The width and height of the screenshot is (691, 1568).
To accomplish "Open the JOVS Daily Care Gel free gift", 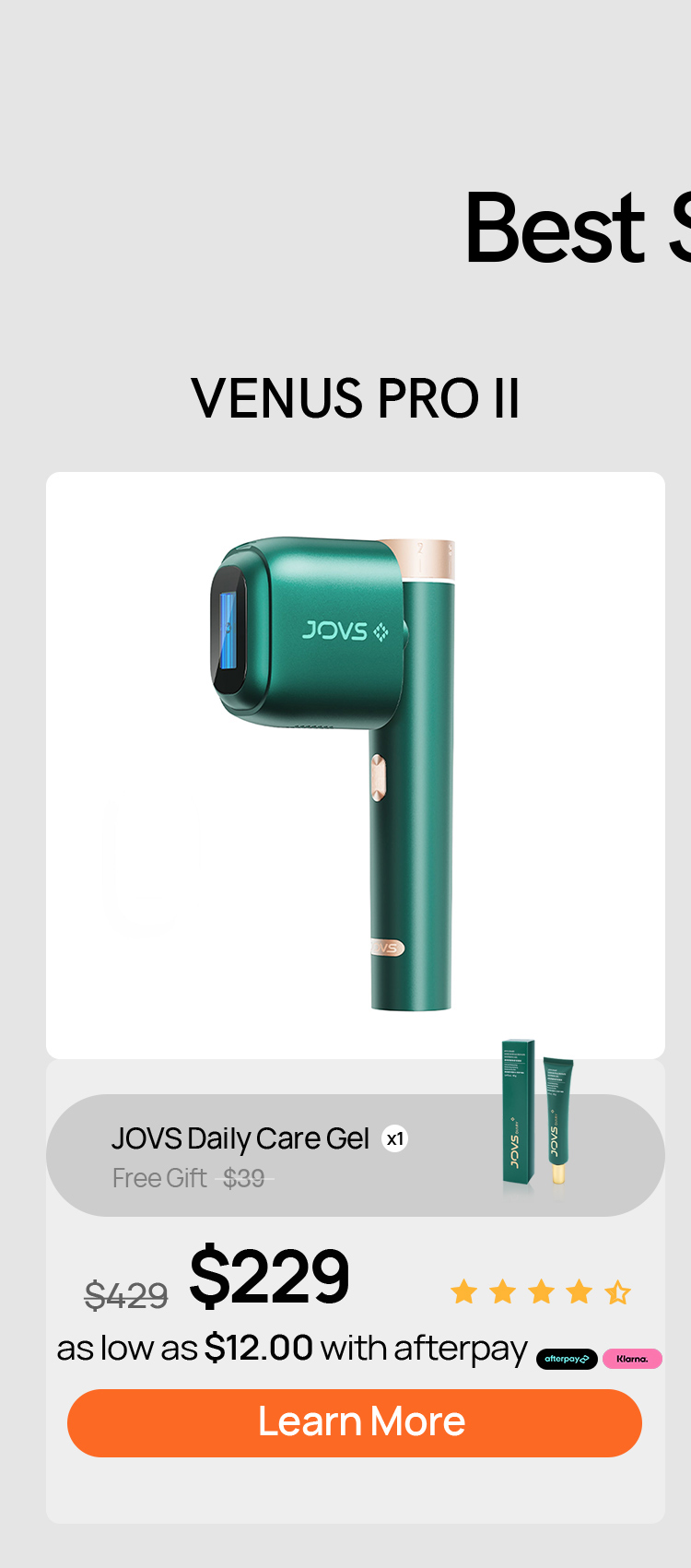I will [x=356, y=1155].
